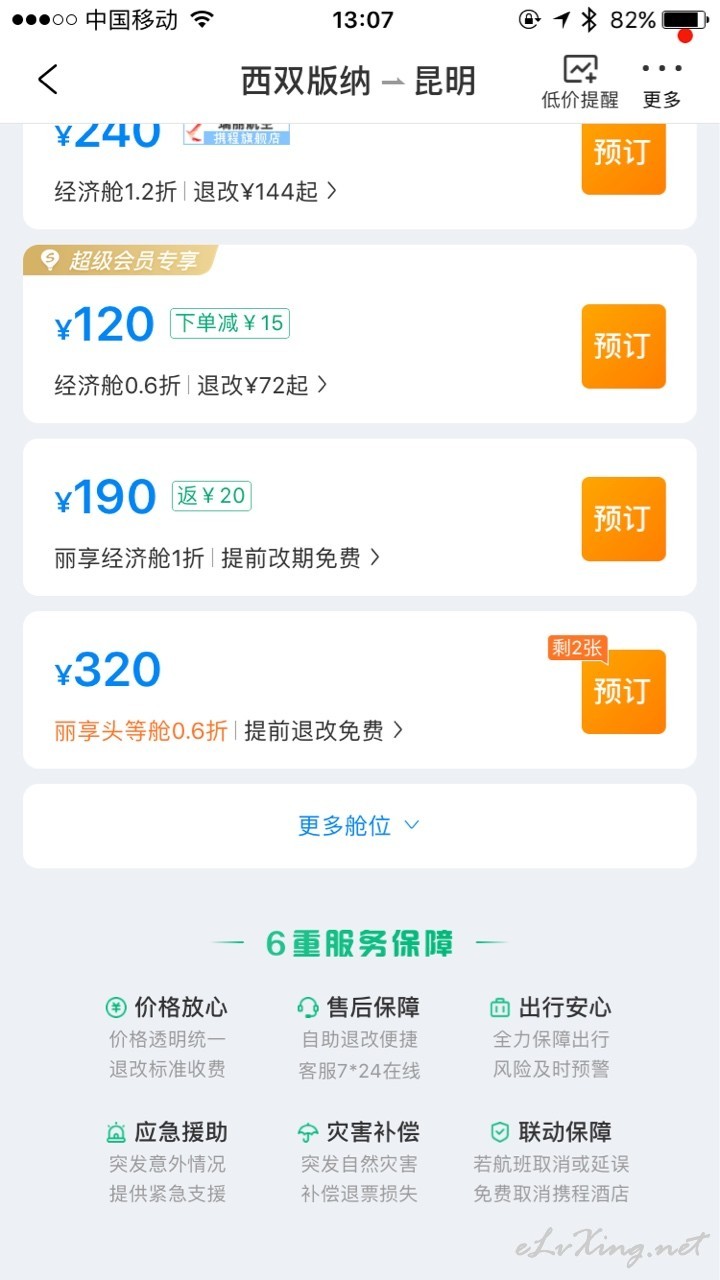
Task: Book the ¥320 first class fare
Action: coord(624,692)
